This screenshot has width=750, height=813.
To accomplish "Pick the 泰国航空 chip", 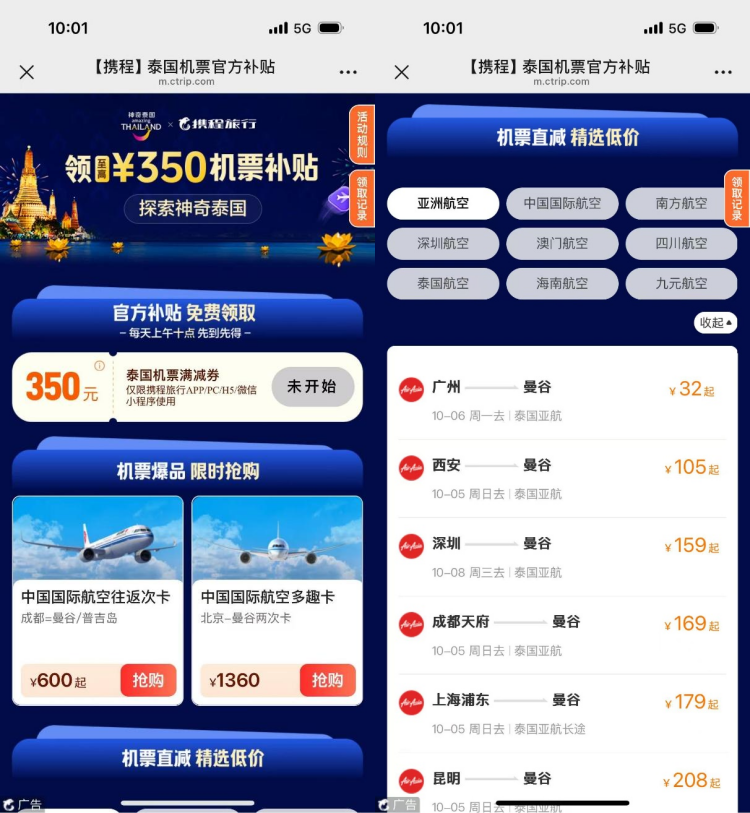I will 443,283.
